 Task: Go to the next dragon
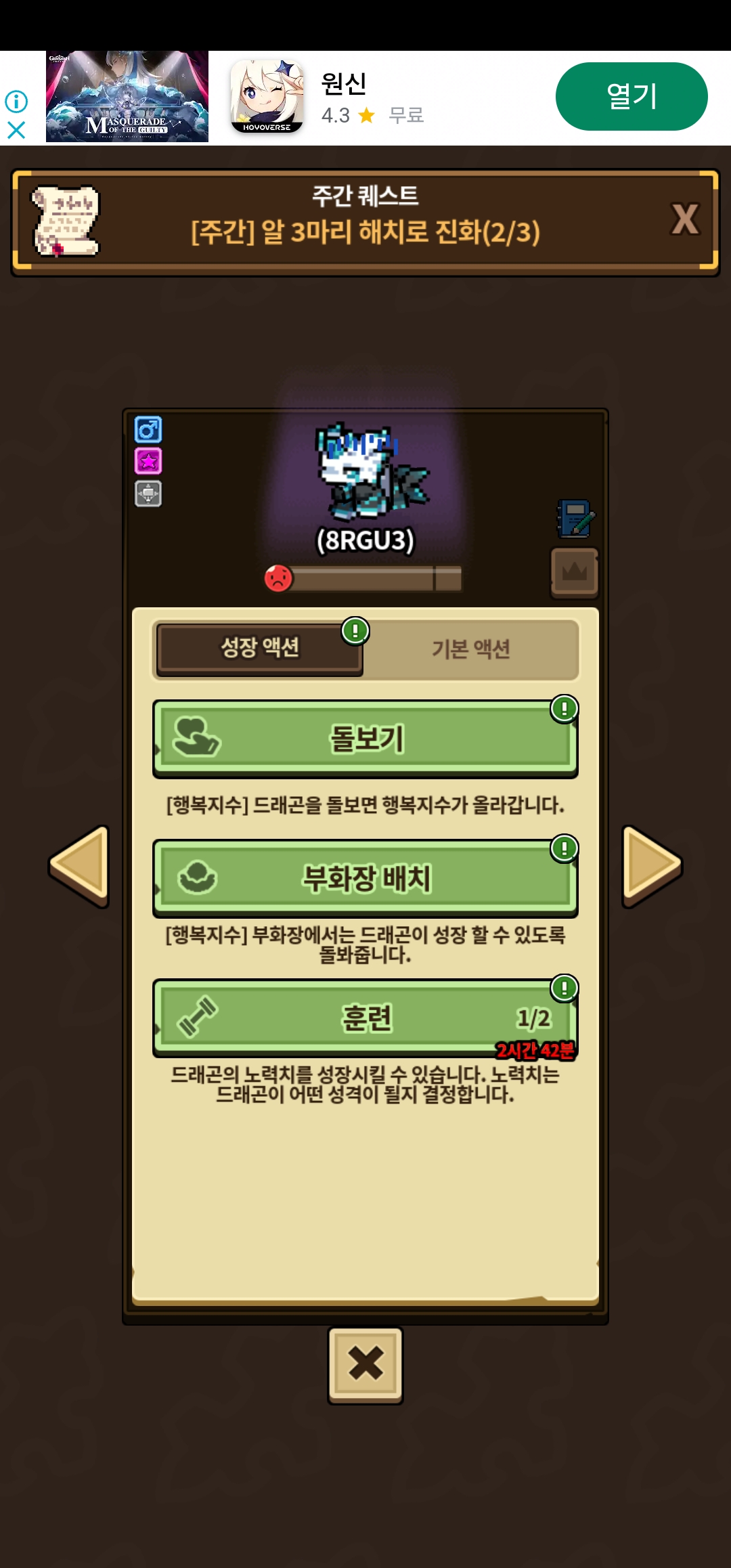point(650,866)
